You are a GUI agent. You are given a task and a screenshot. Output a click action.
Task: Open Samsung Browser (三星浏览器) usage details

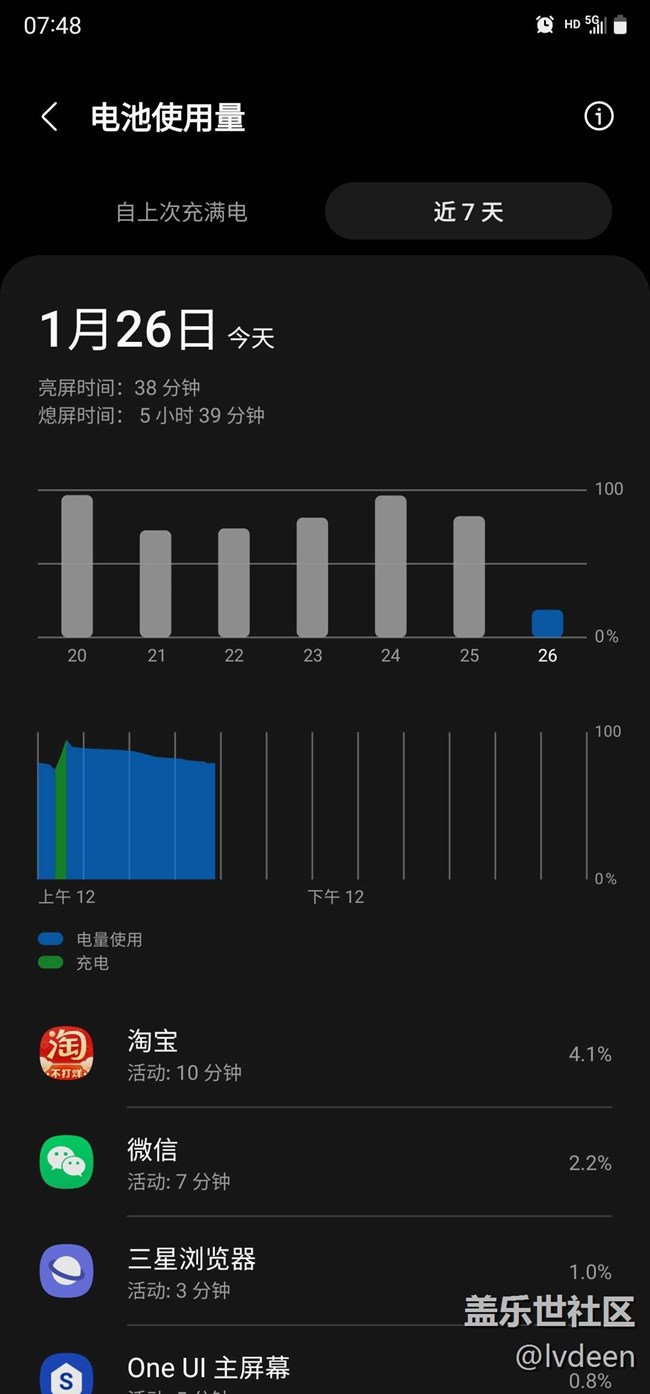coord(325,1272)
